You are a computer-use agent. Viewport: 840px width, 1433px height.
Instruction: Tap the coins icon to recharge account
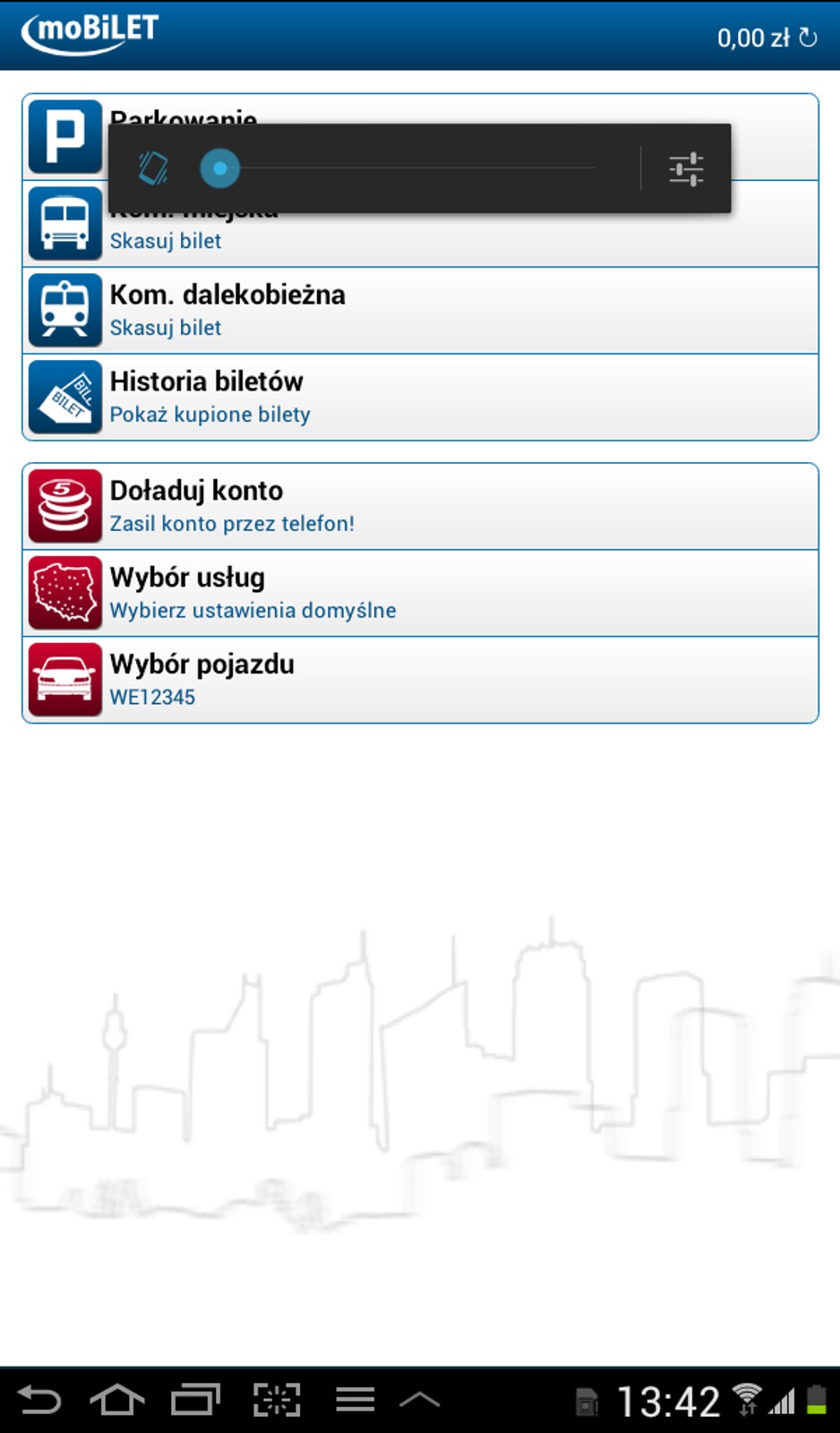tap(65, 505)
